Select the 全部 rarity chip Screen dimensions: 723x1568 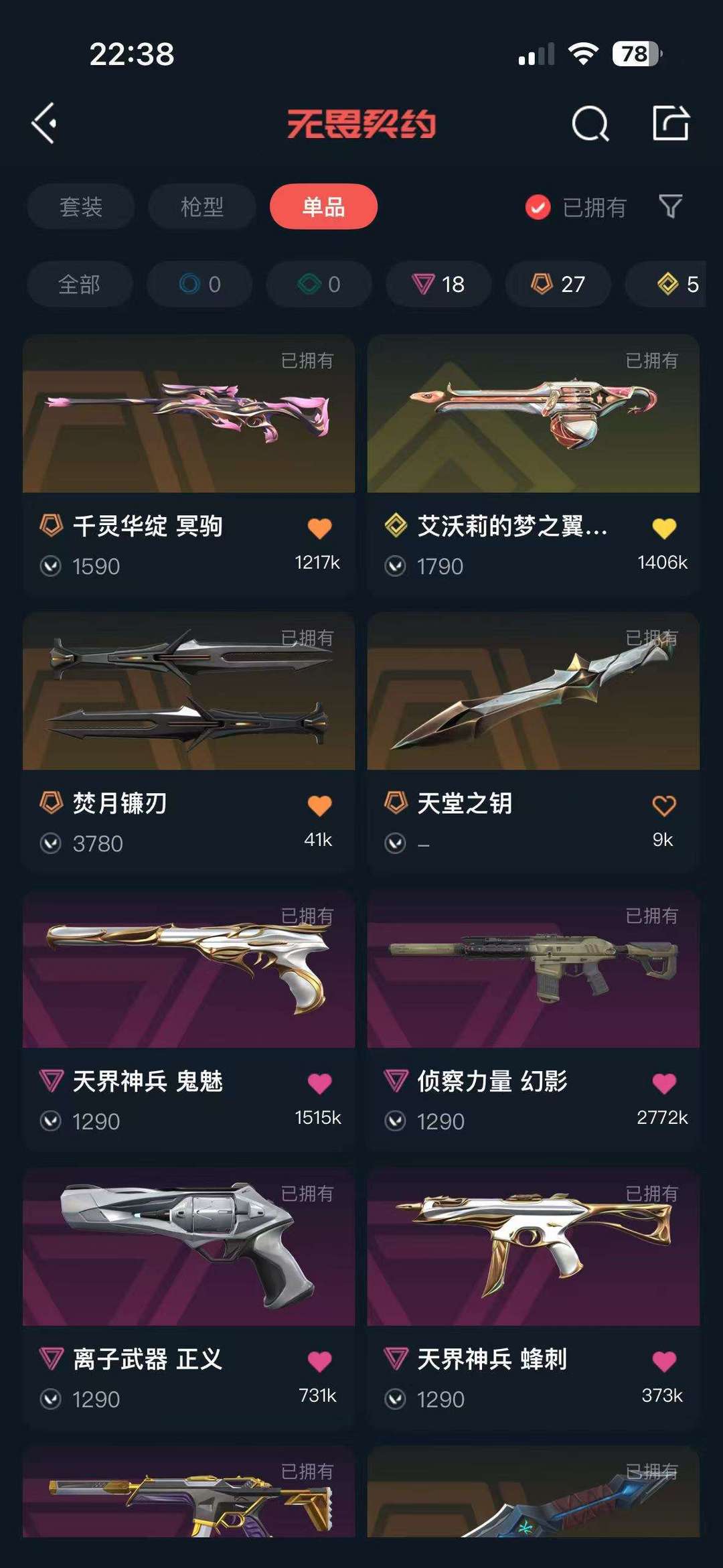80,284
